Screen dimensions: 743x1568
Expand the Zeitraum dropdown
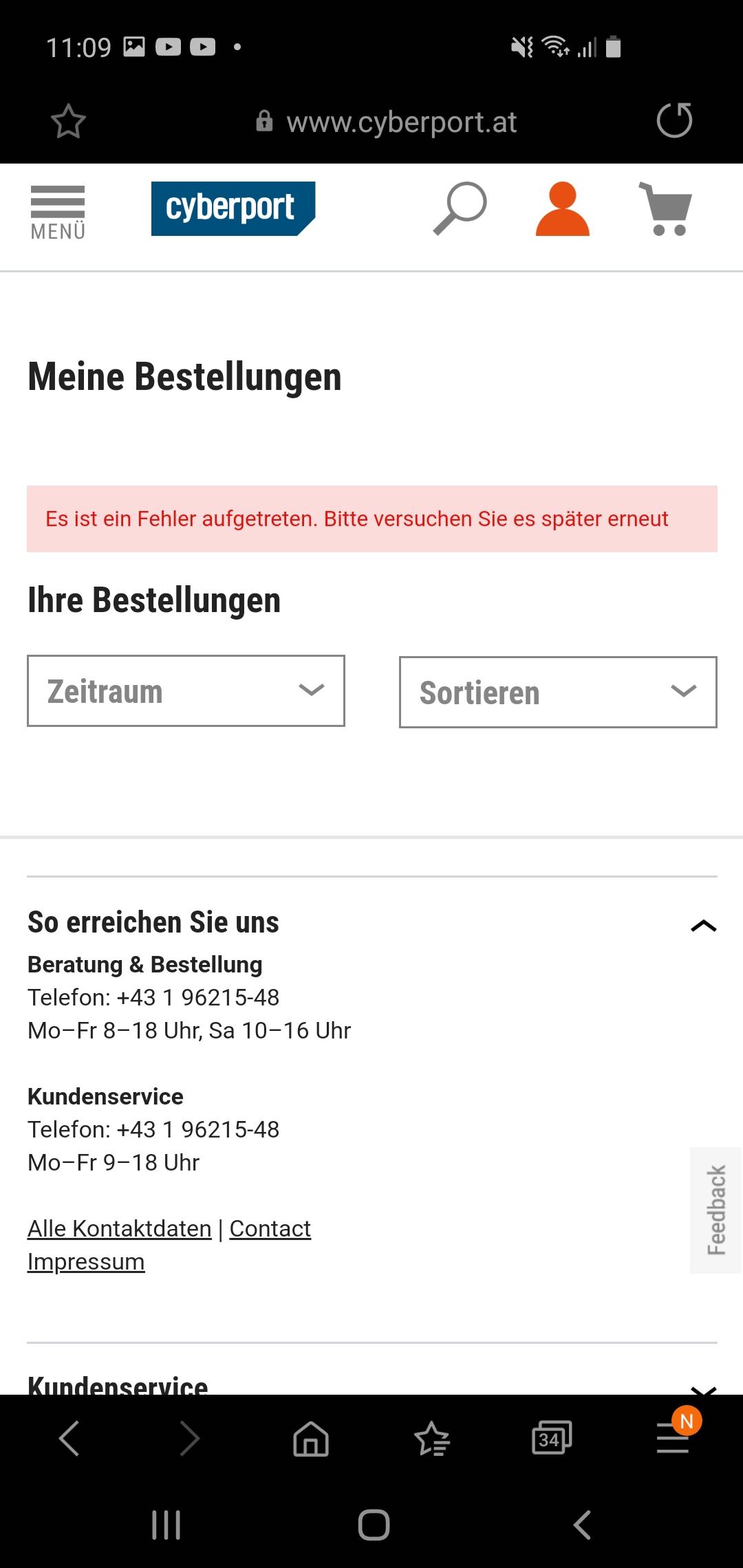click(x=186, y=690)
